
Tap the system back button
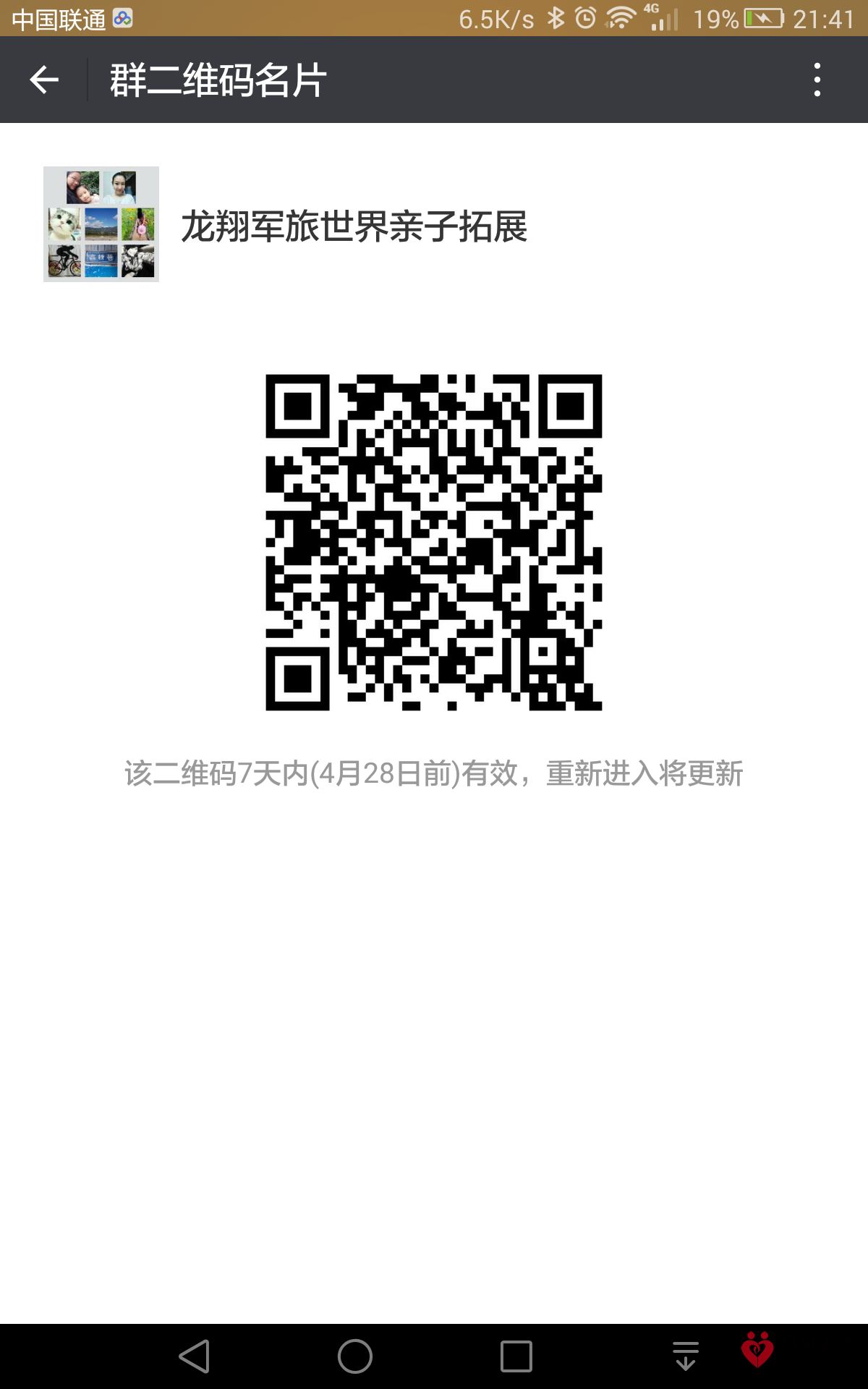[195, 1356]
